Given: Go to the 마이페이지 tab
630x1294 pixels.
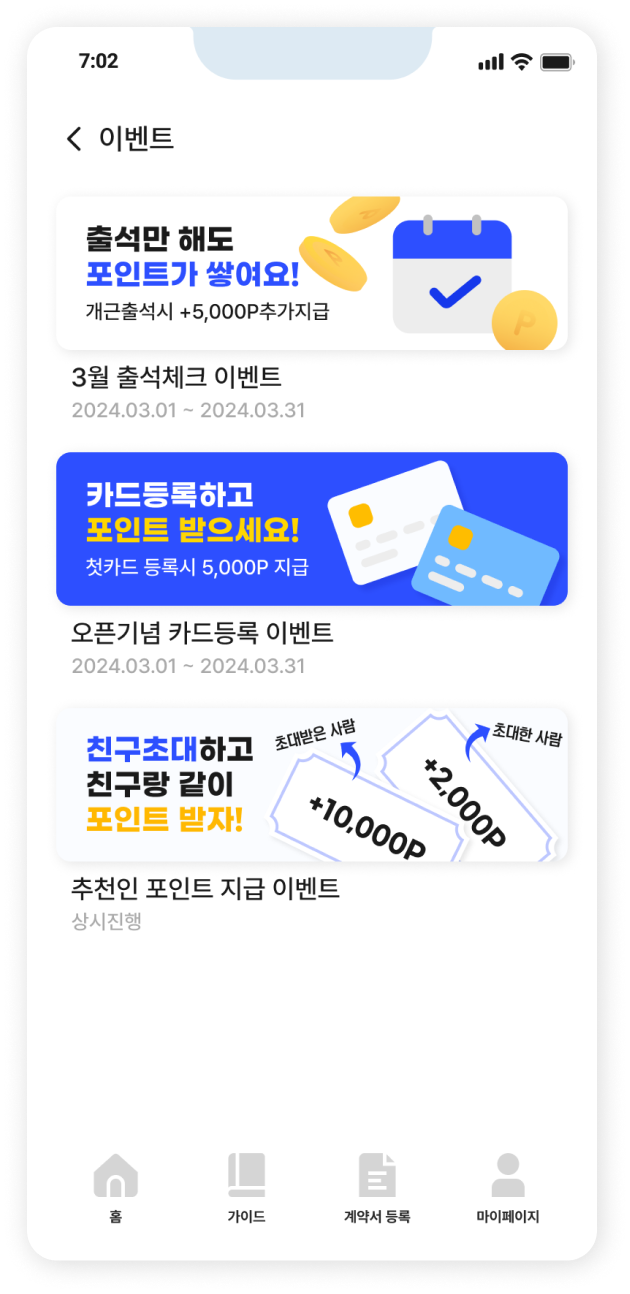Looking at the screenshot, I should pyautogui.click(x=507, y=1187).
